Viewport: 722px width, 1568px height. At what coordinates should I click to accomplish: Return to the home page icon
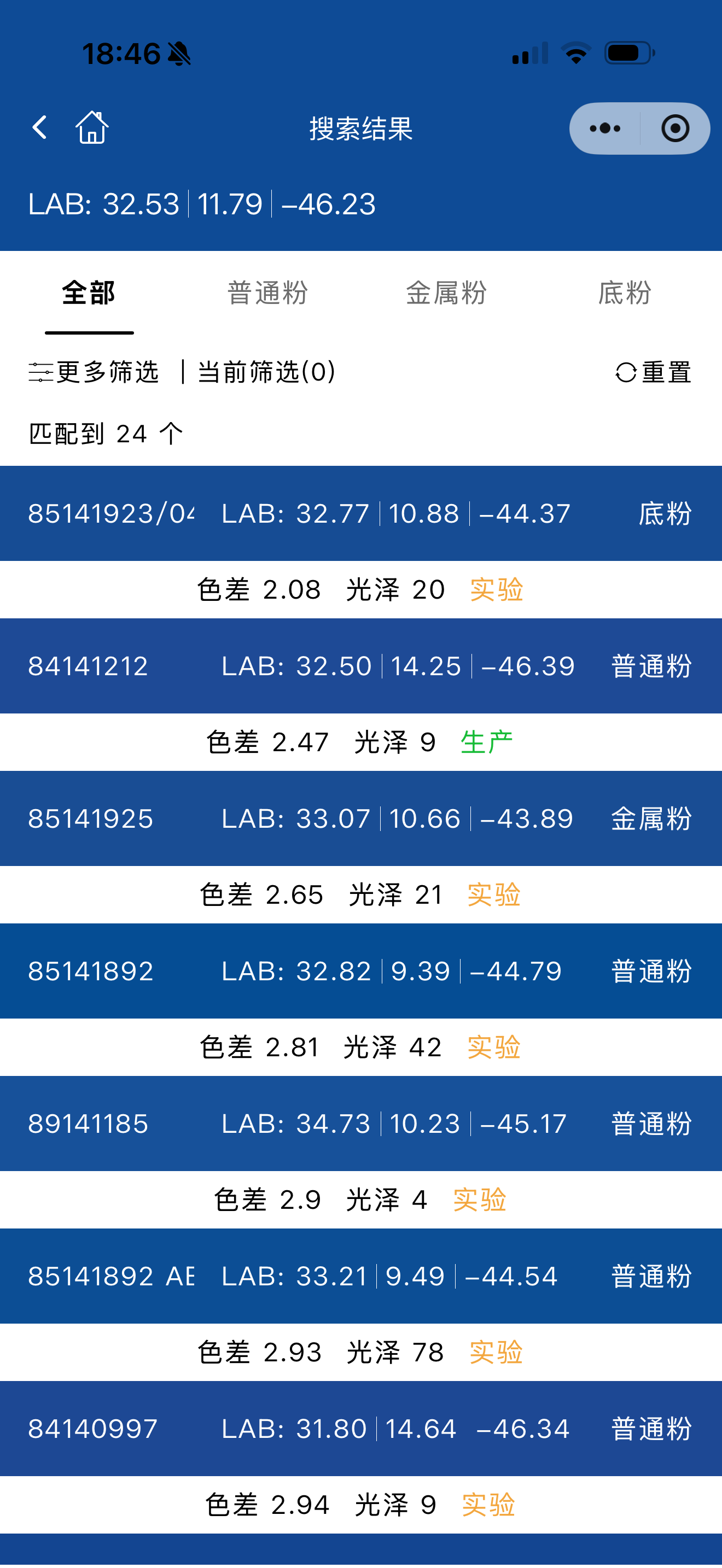pyautogui.click(x=92, y=128)
